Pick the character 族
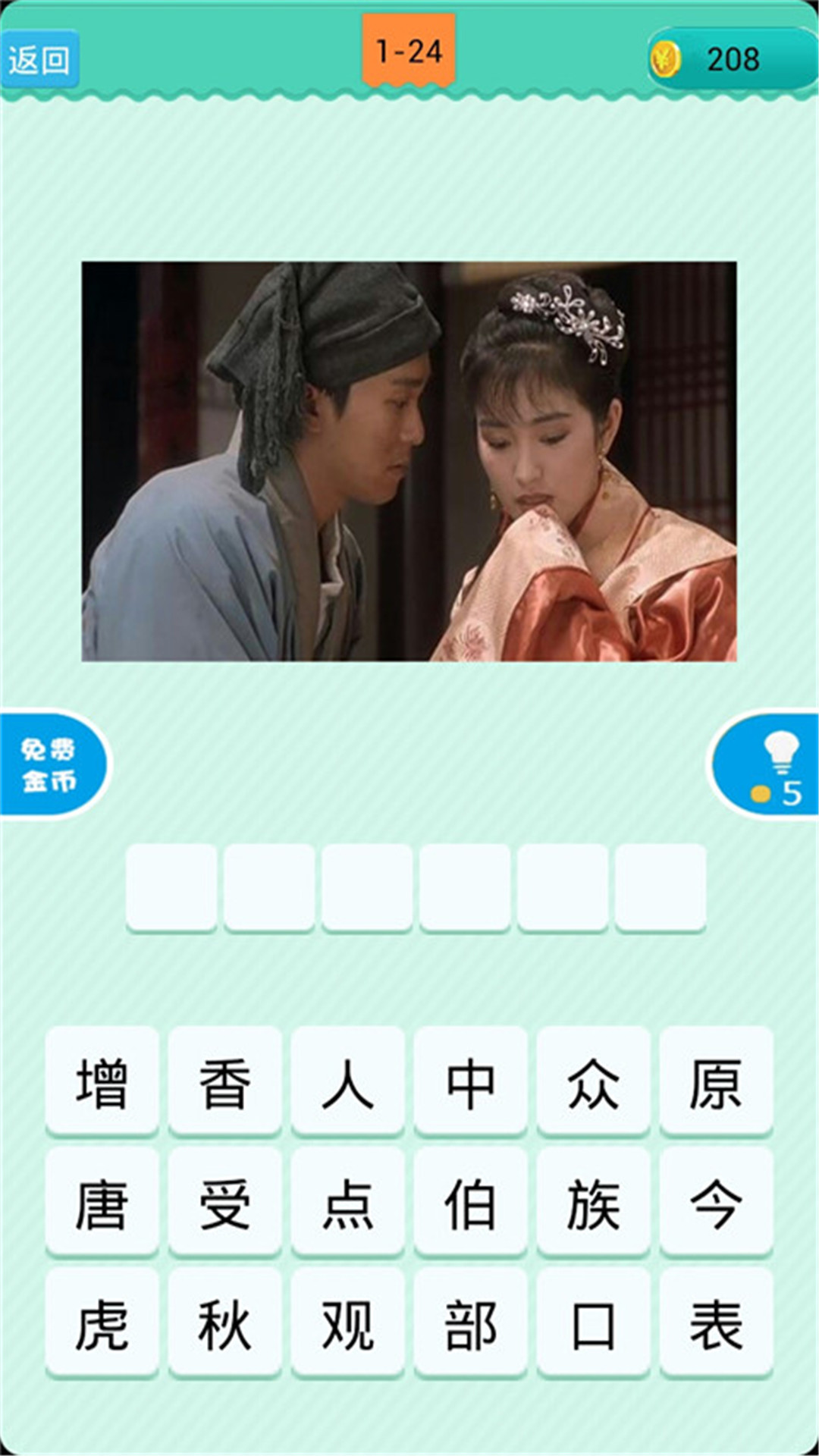 click(593, 1203)
